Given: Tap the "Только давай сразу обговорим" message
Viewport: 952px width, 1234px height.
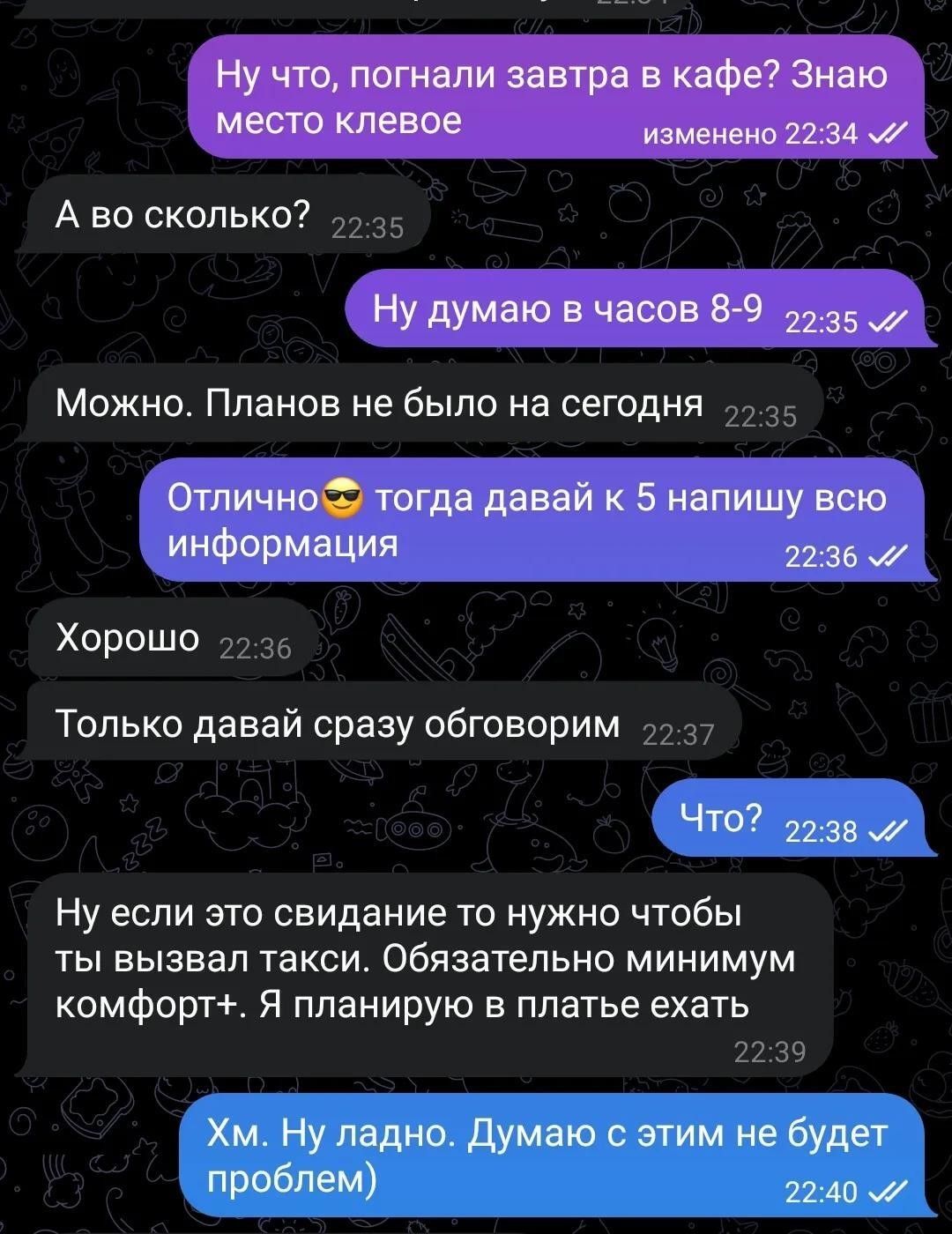Looking at the screenshot, I should (379, 725).
